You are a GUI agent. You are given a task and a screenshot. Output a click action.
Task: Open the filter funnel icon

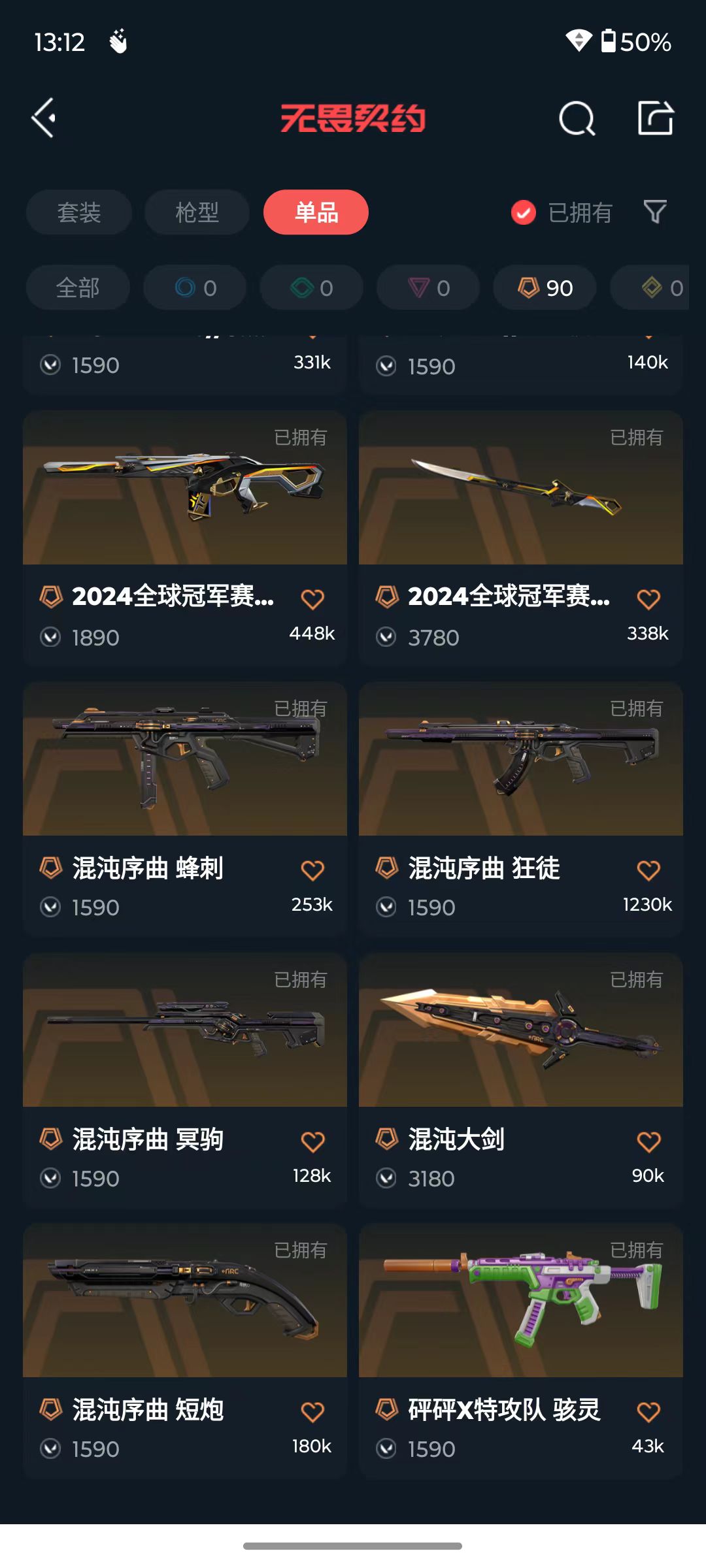654,212
